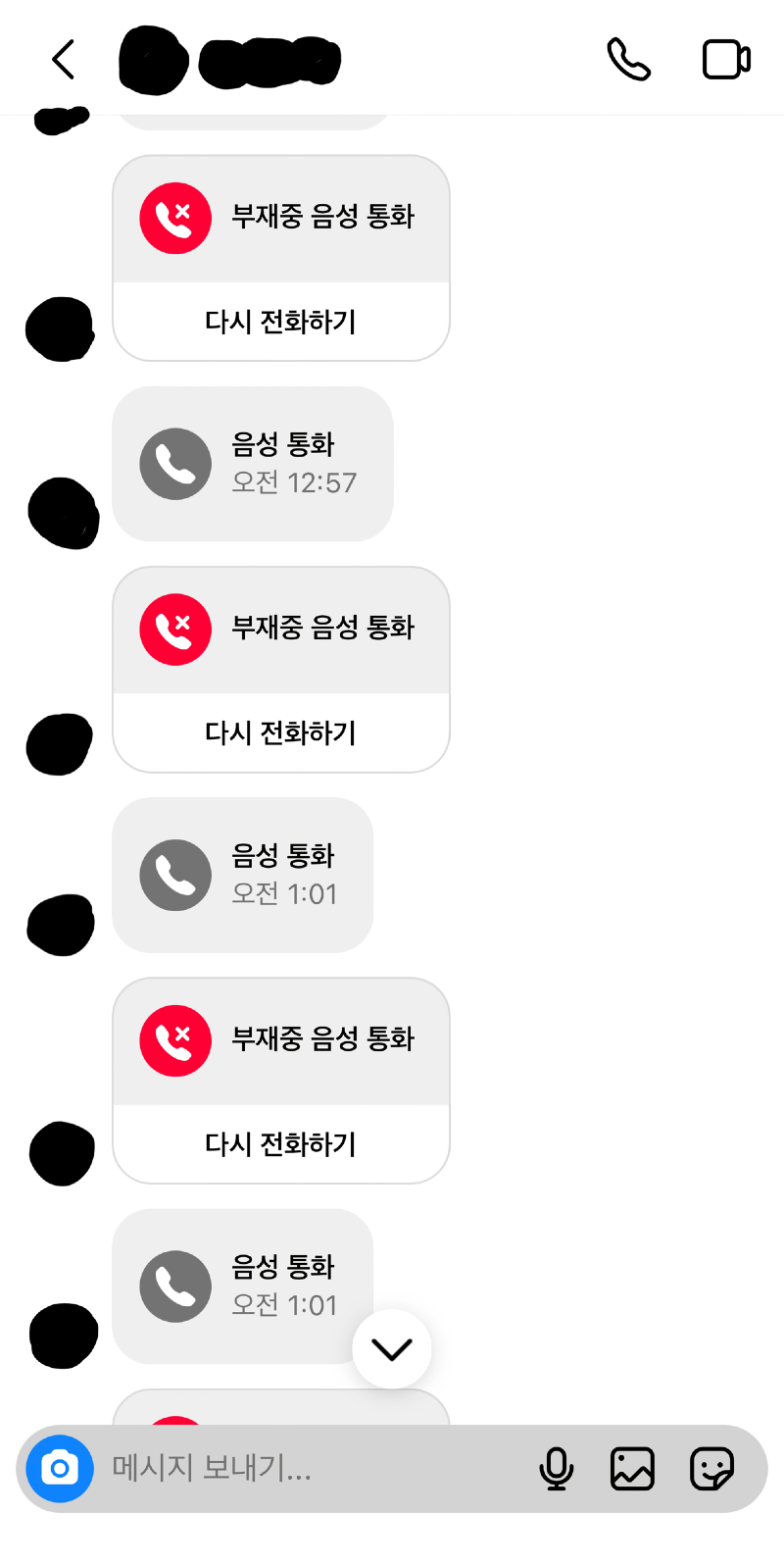Open the sticker picker
The height and width of the screenshot is (1564, 784).
[711, 1468]
